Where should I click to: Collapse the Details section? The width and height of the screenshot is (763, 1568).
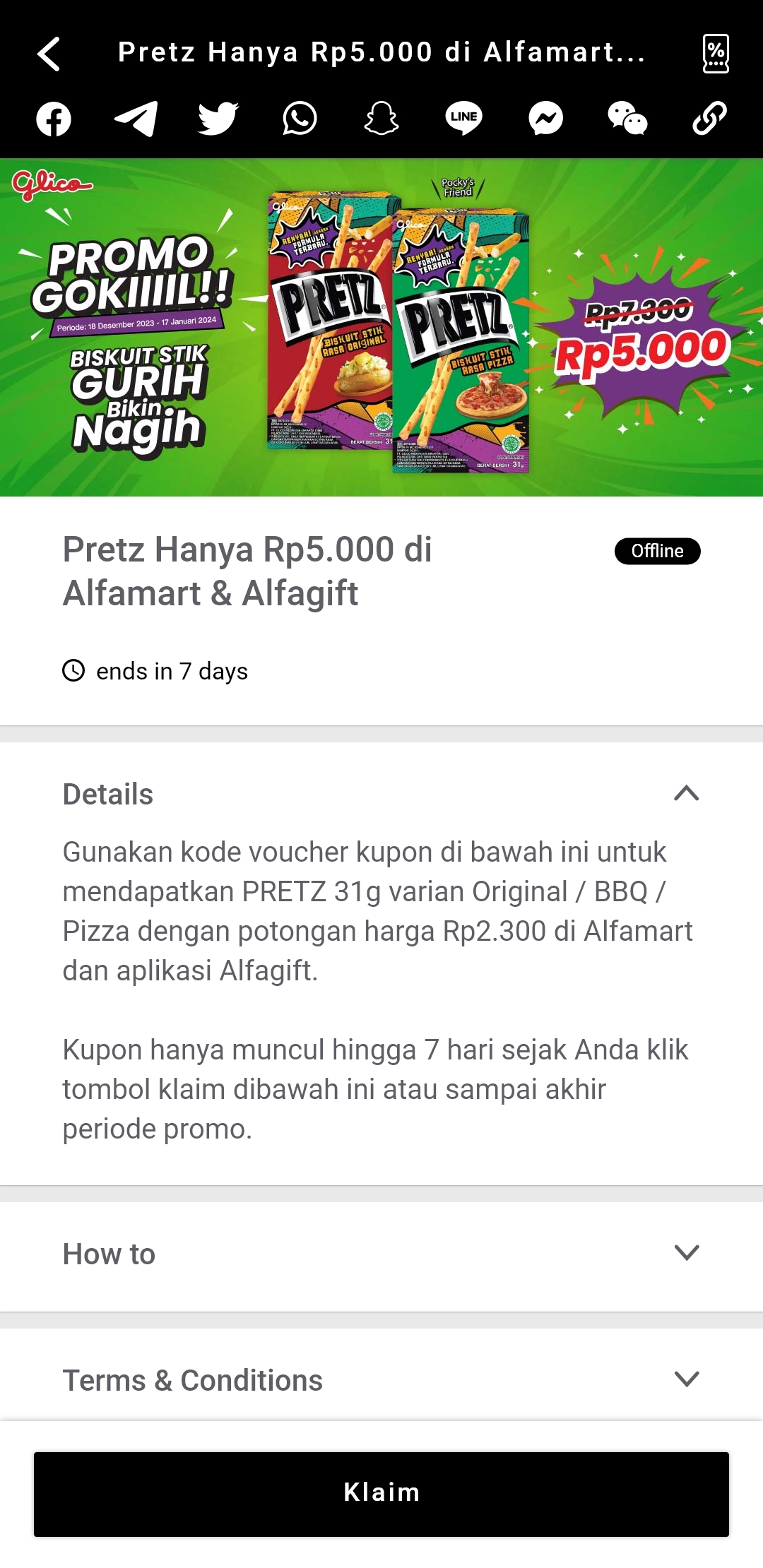point(686,794)
